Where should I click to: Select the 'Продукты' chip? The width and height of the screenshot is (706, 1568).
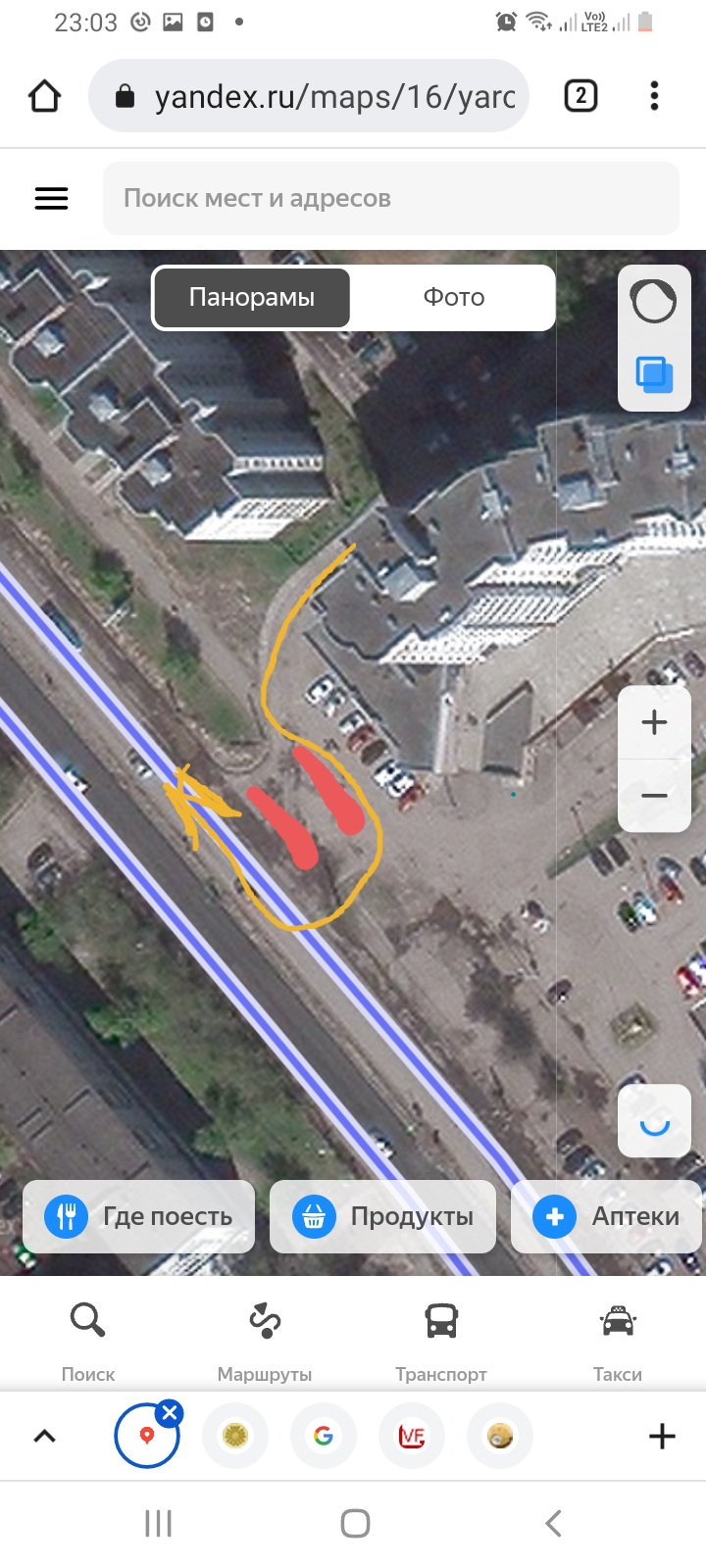click(382, 1216)
